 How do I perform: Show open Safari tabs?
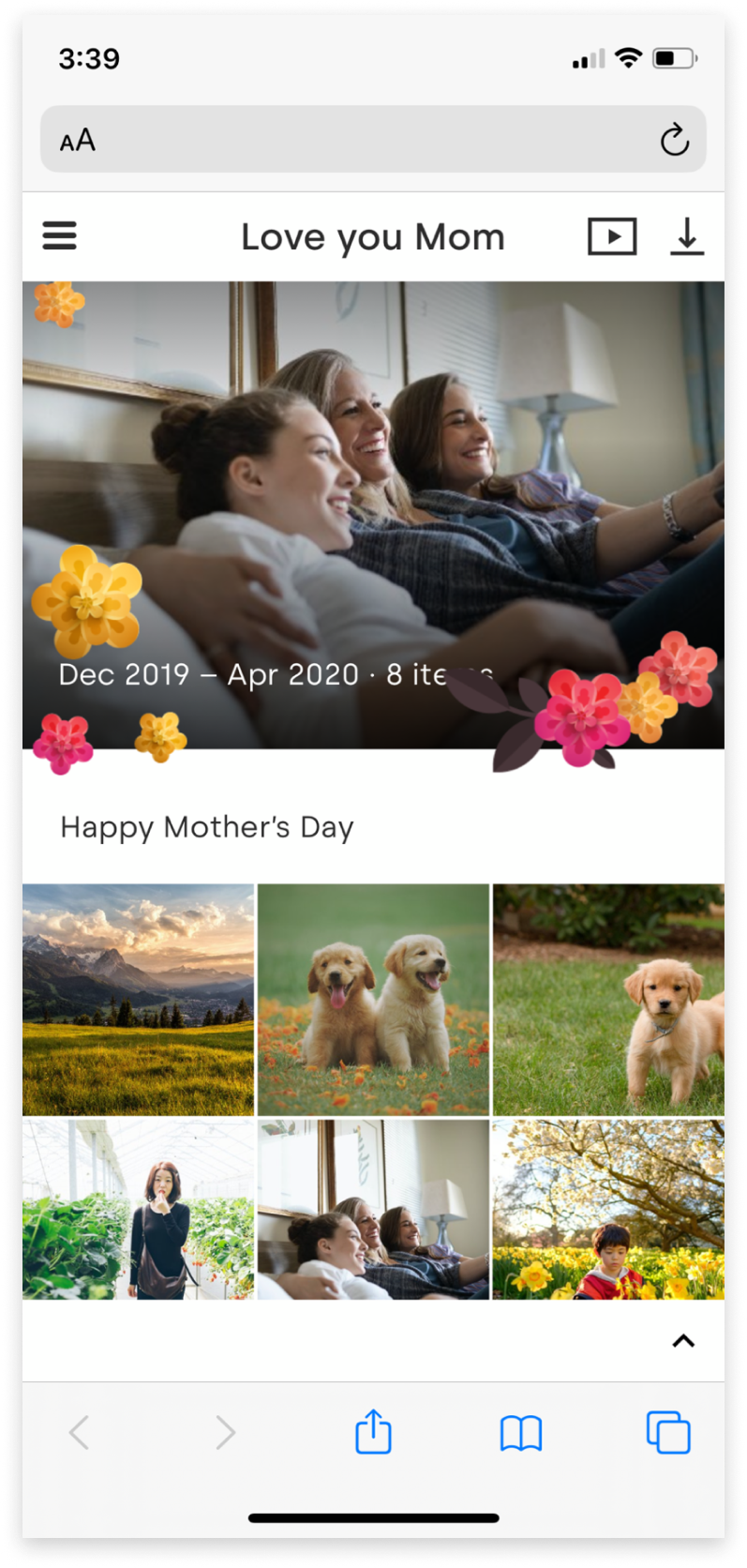click(668, 1433)
